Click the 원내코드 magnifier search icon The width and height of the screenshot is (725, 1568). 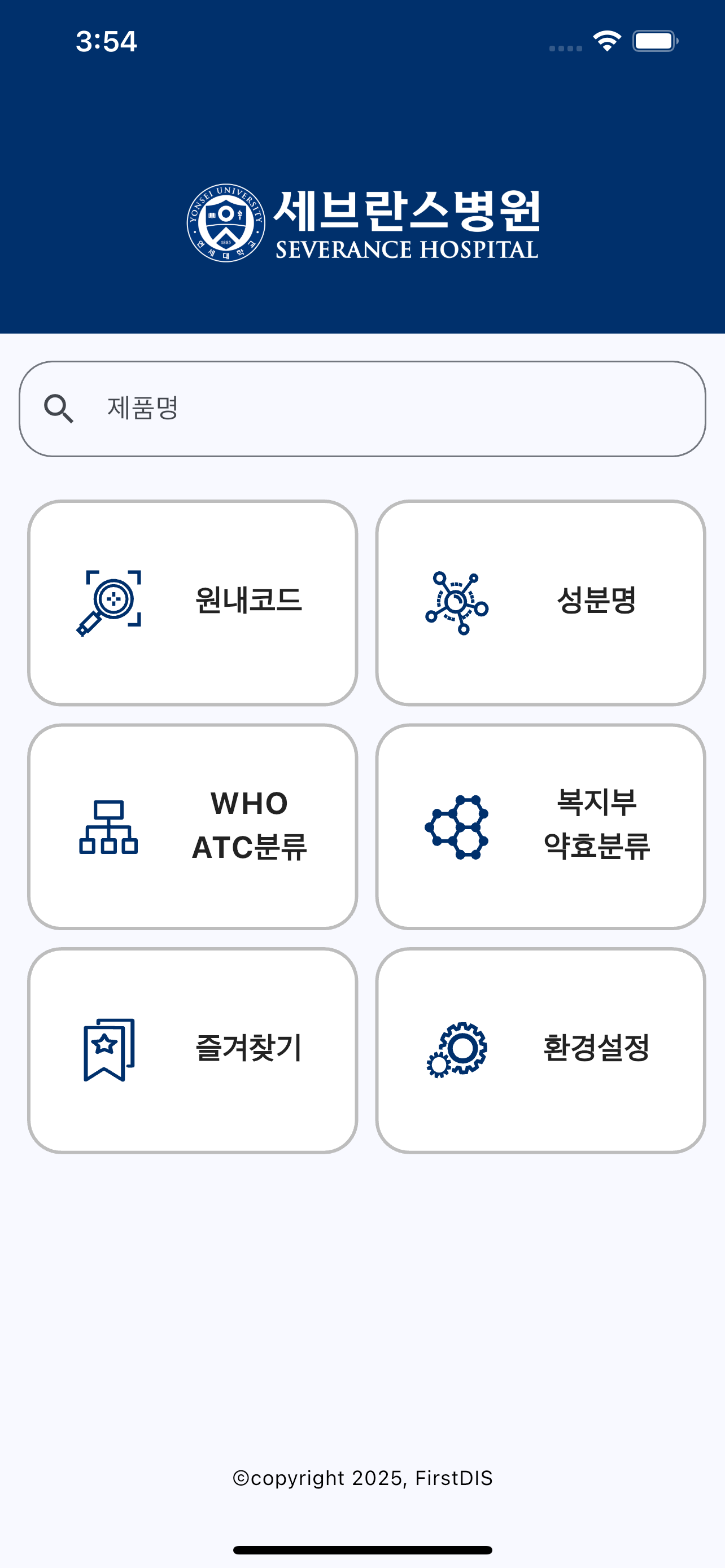(111, 603)
